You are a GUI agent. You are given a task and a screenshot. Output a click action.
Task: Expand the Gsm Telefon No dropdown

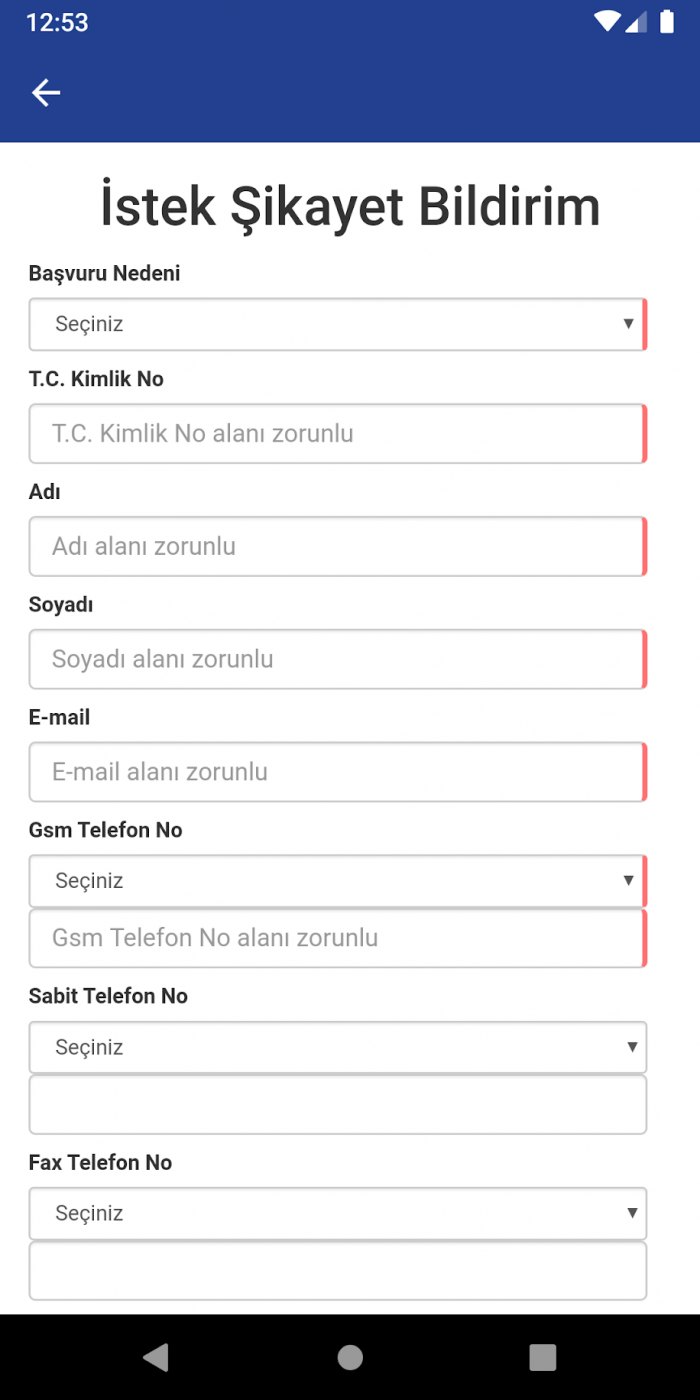point(337,881)
